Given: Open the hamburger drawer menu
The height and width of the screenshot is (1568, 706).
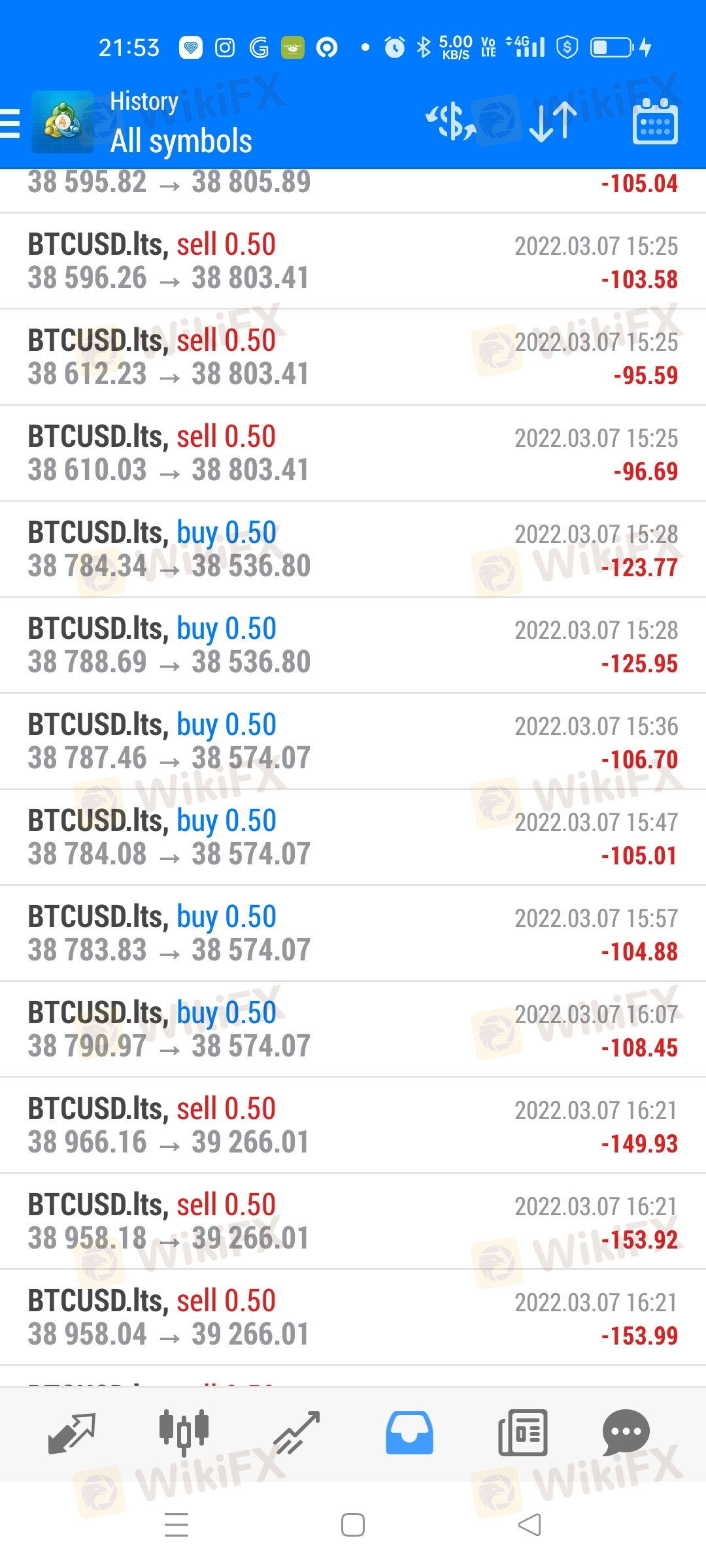Looking at the screenshot, I should [10, 123].
